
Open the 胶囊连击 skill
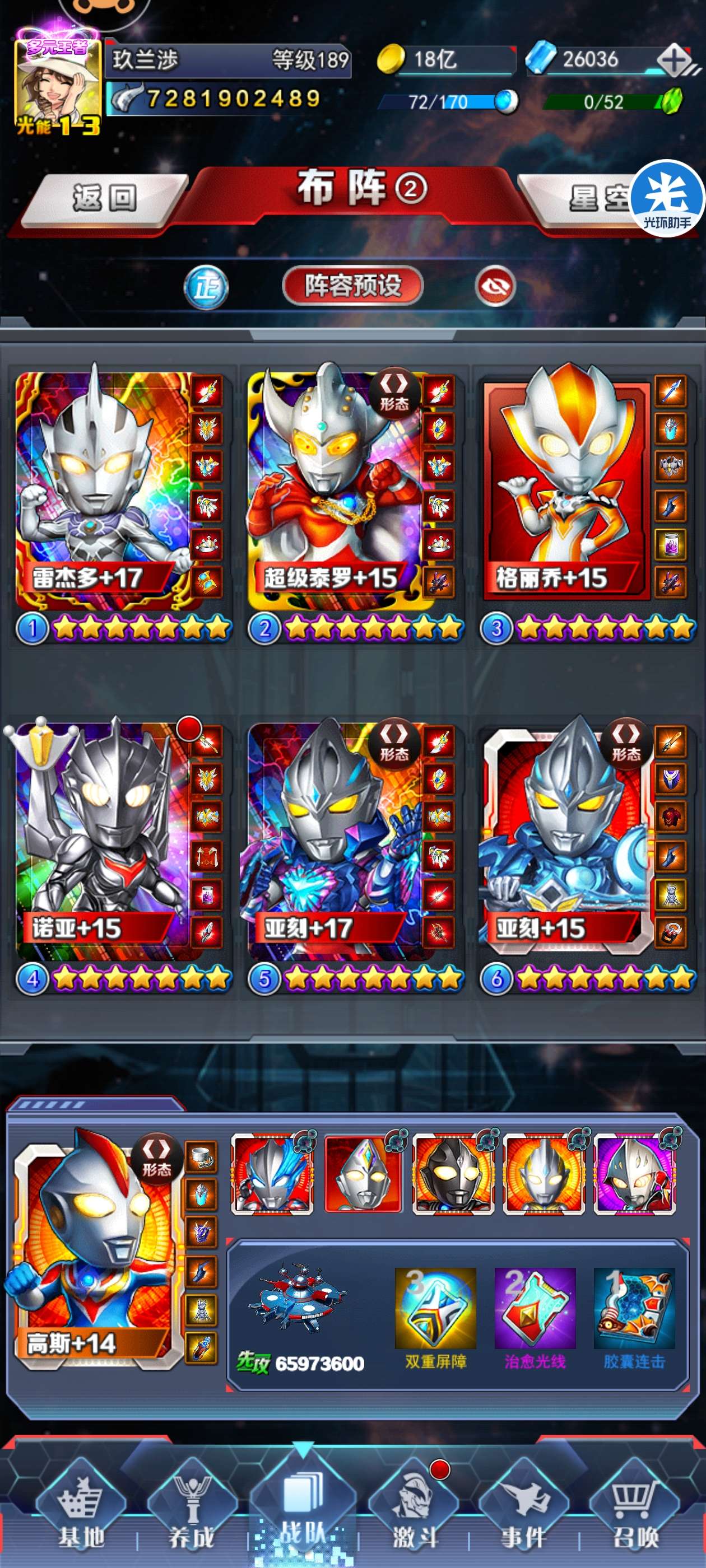pos(634,1317)
